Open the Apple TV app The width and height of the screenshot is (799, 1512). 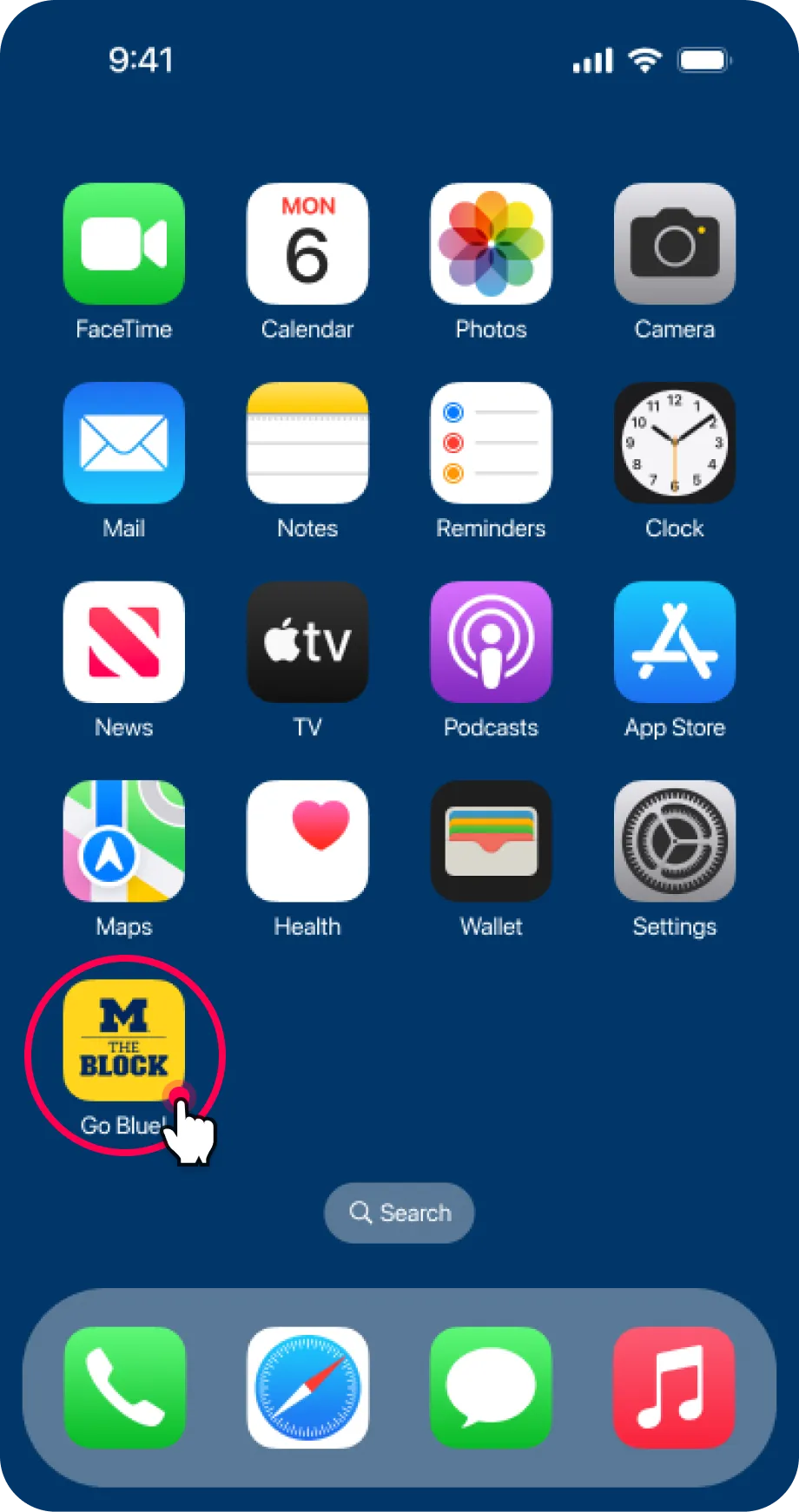(x=307, y=641)
